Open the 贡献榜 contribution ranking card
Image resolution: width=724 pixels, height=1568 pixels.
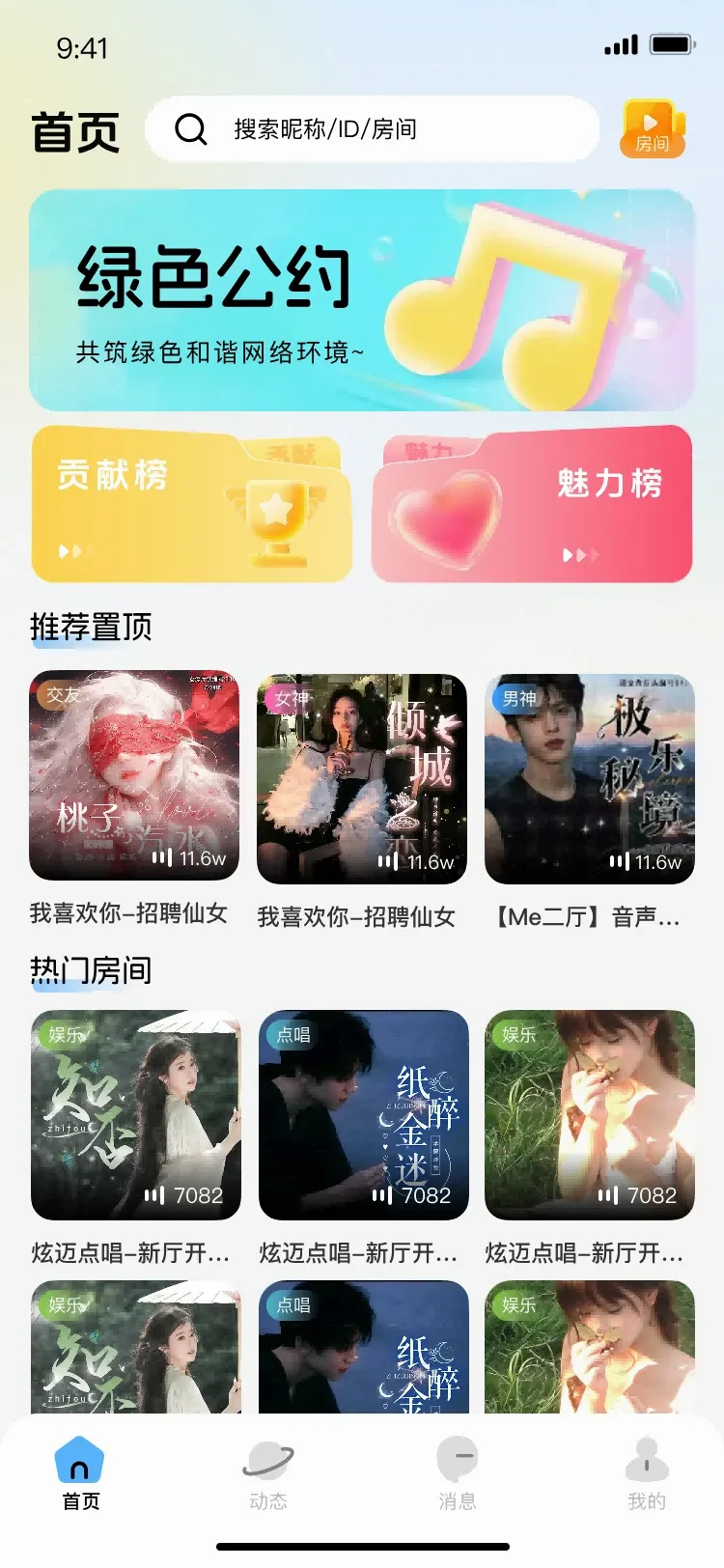coord(192,505)
